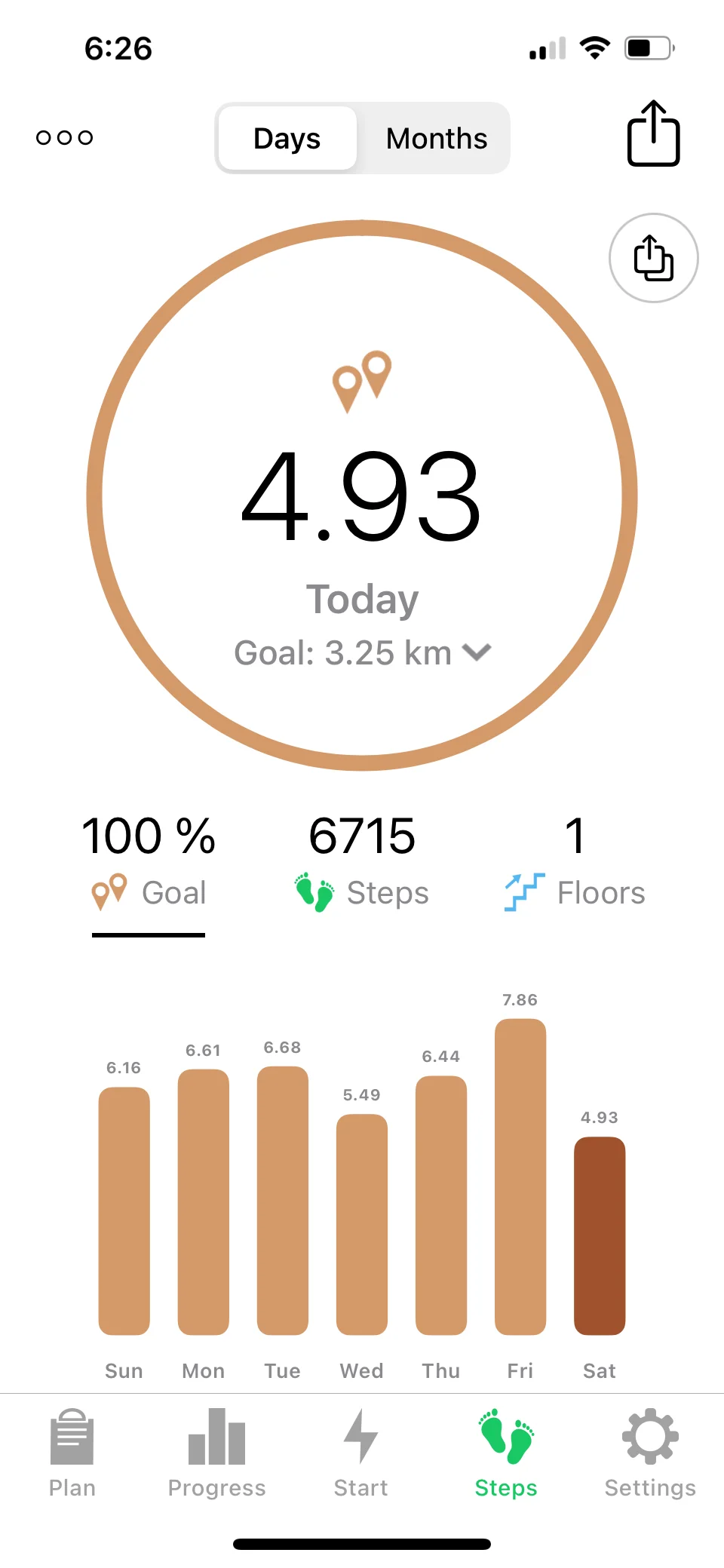The width and height of the screenshot is (724, 1568).
Task: Open the Settings tab
Action: click(x=650, y=1453)
